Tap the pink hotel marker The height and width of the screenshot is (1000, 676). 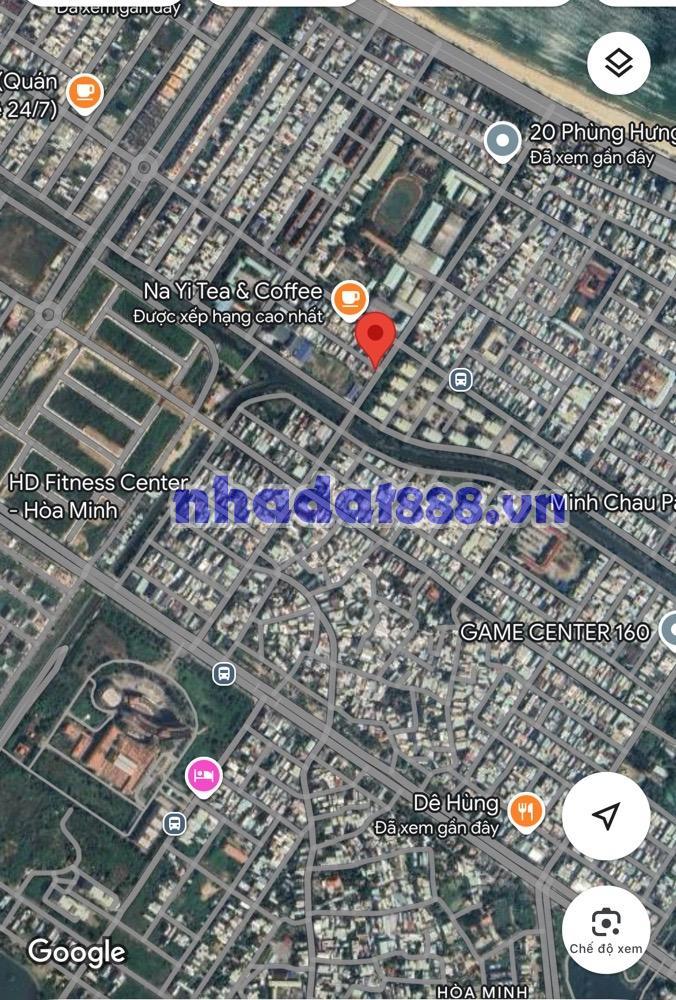[203, 775]
